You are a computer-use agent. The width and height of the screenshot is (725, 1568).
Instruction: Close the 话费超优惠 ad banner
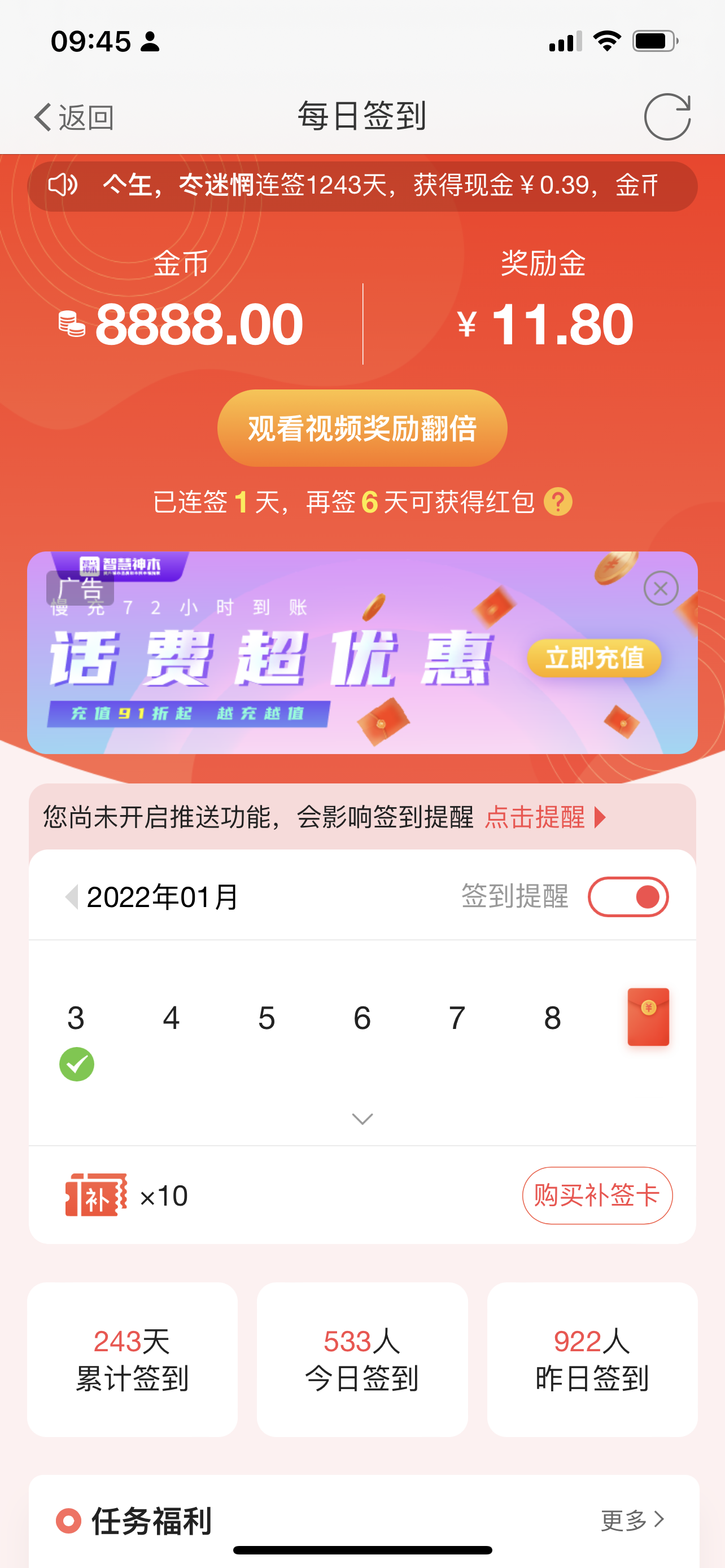(x=661, y=588)
